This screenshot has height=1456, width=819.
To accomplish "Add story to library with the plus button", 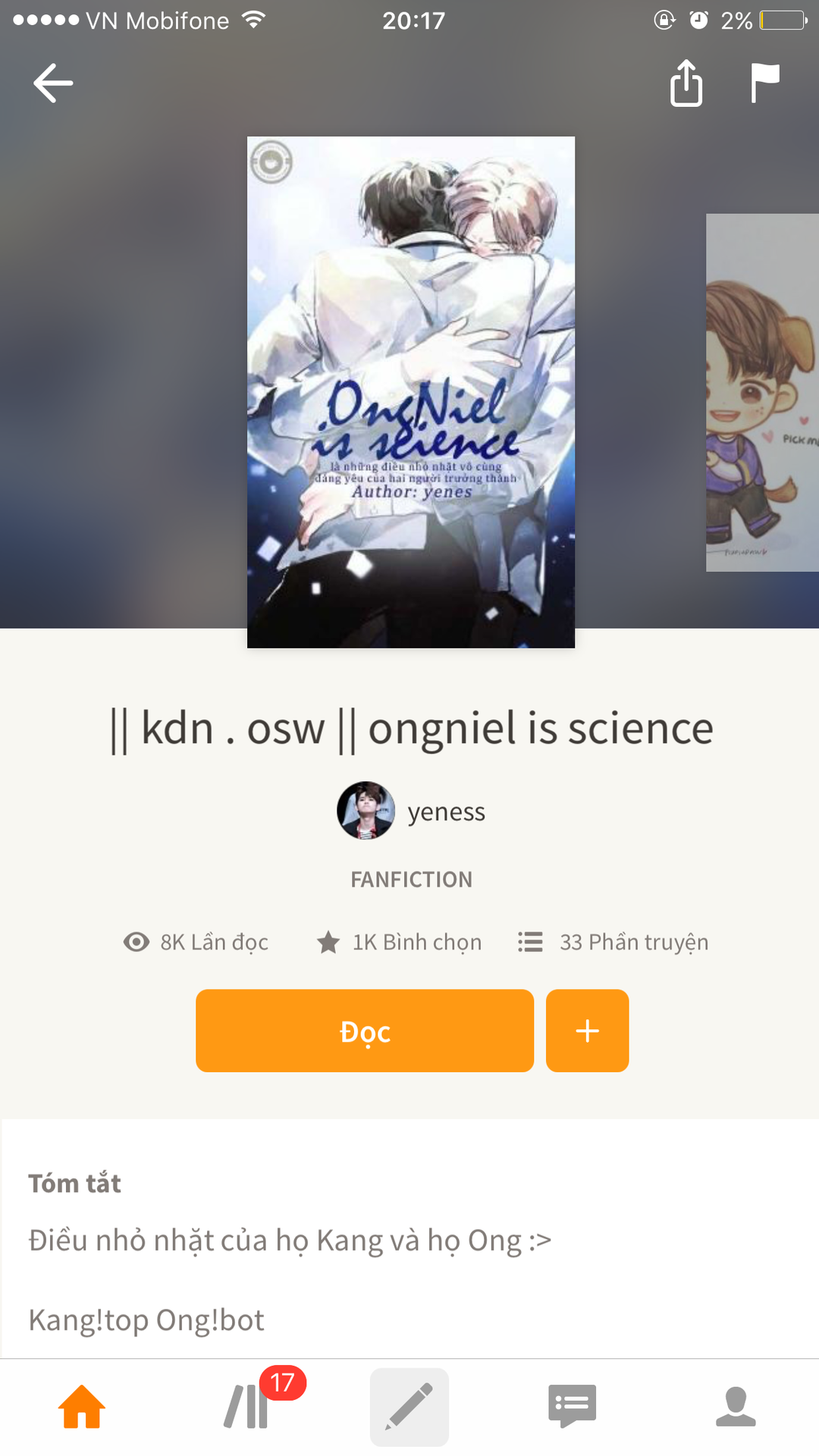I will pos(588,1031).
